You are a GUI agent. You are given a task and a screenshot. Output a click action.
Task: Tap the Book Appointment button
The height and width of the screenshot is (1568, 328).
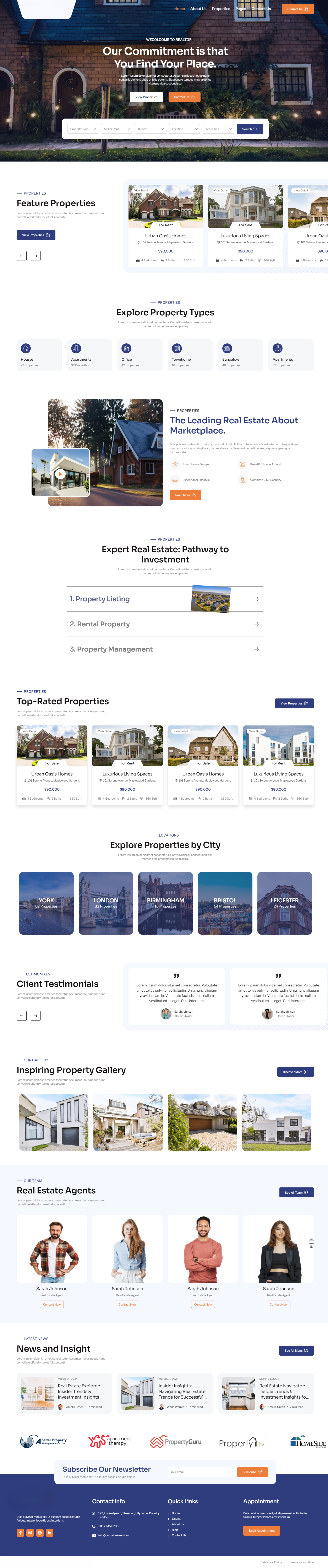pyautogui.click(x=261, y=1530)
